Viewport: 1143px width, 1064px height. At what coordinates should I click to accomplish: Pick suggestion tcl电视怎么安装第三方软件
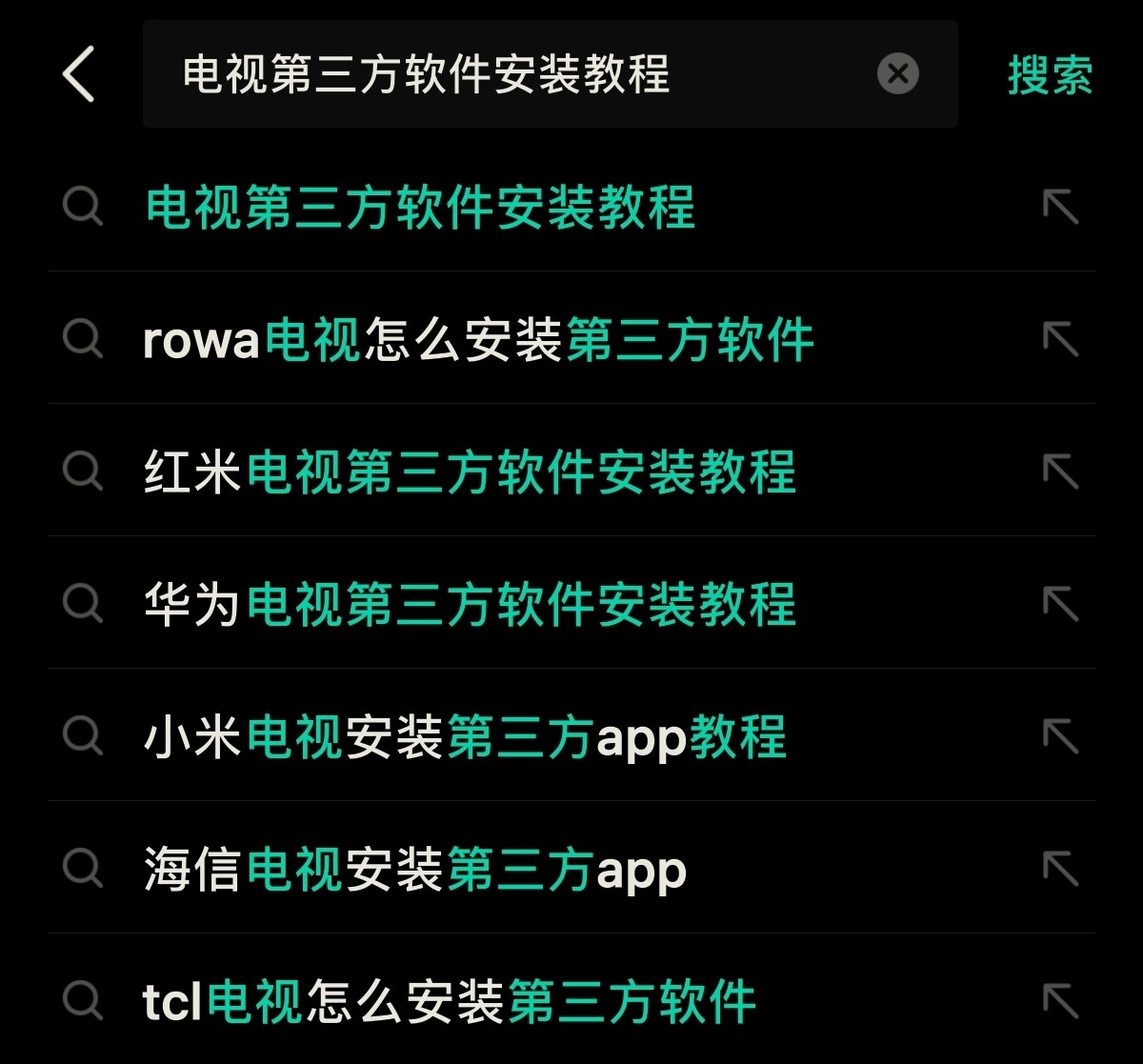450,1002
